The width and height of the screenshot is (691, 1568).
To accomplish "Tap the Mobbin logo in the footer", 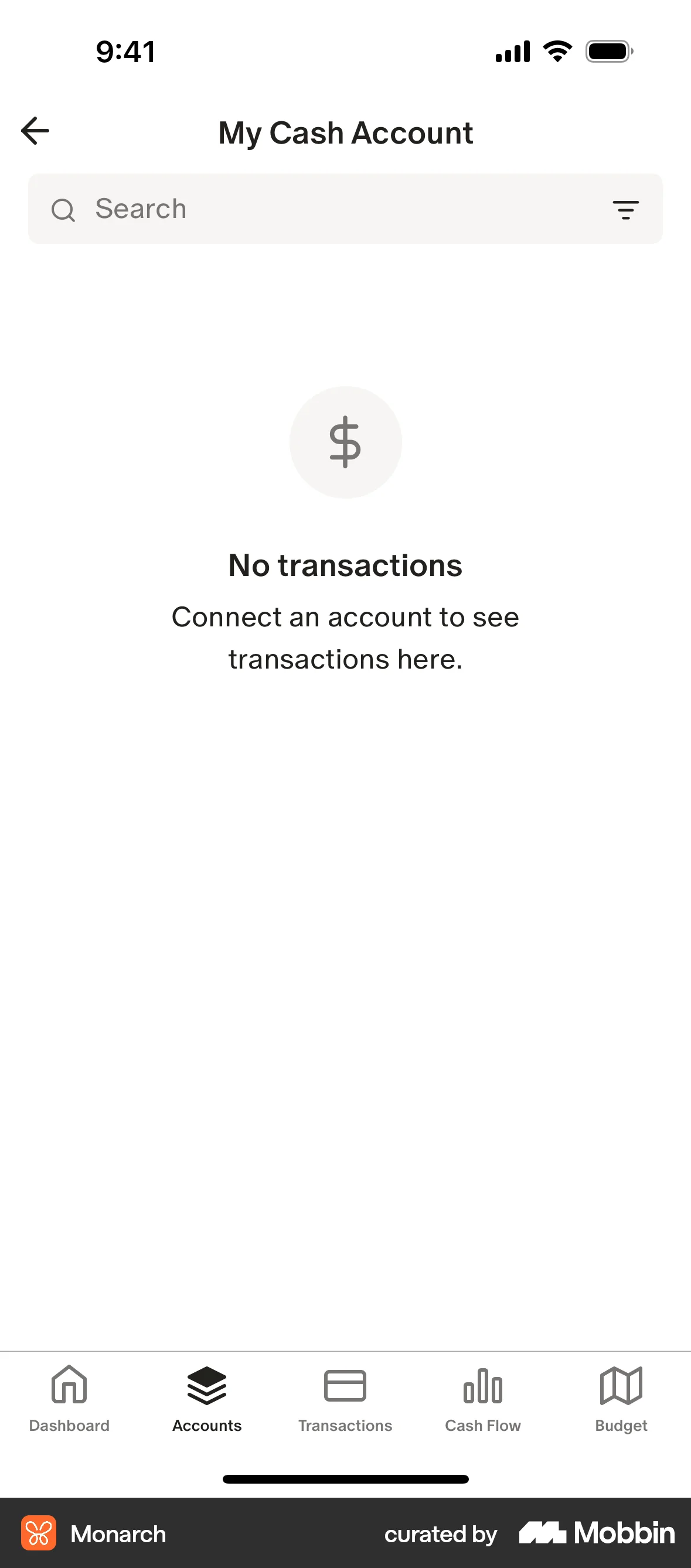I will (x=595, y=1533).
